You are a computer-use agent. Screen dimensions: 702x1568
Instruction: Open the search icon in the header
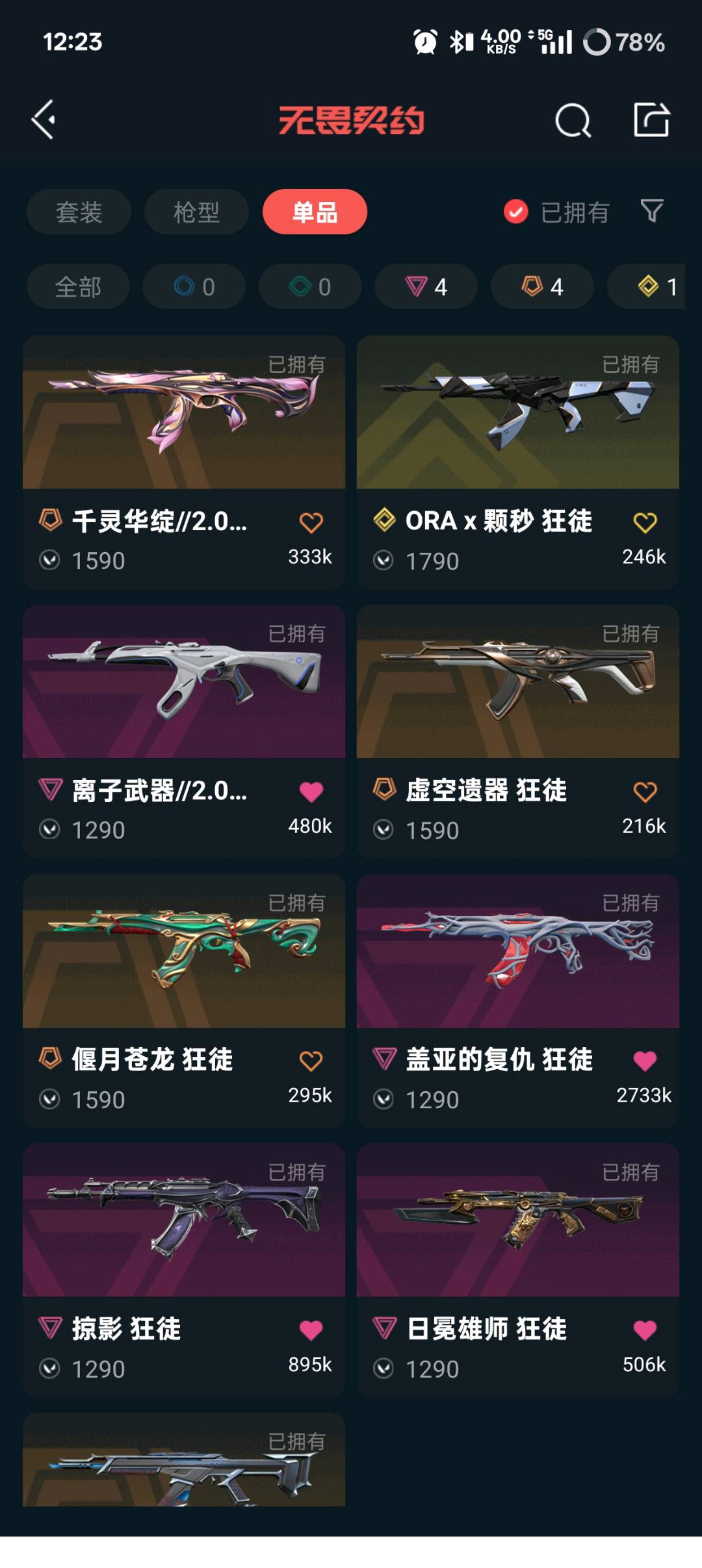pos(573,121)
